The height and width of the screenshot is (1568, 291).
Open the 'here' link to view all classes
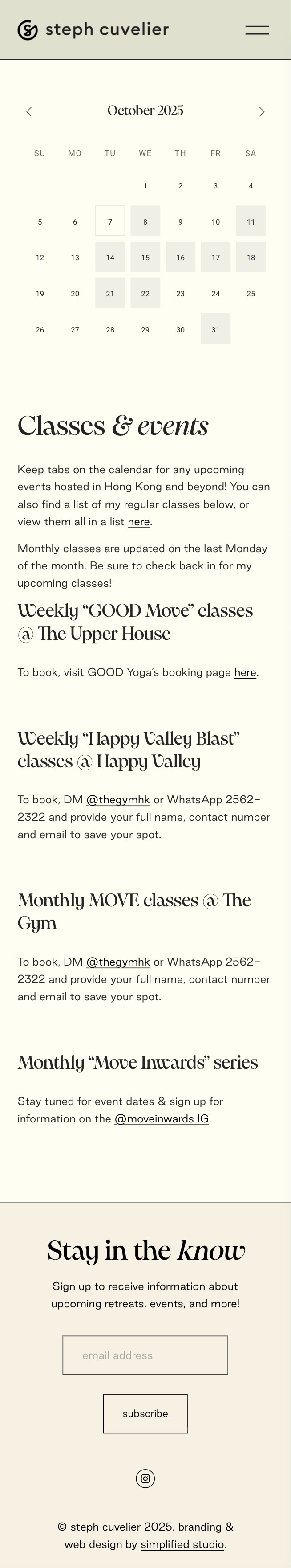click(138, 522)
